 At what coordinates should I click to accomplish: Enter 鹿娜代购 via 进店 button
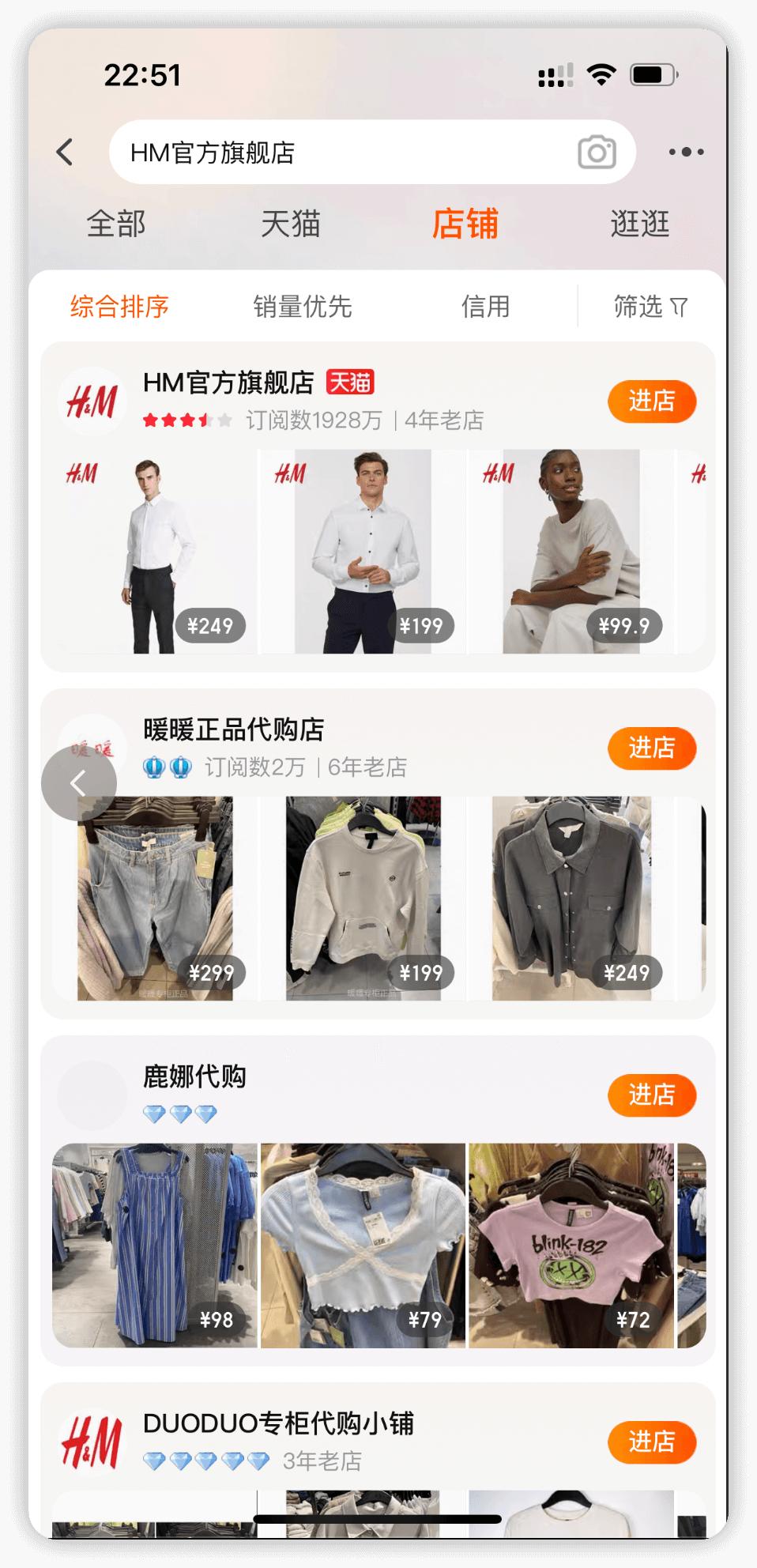(651, 1095)
